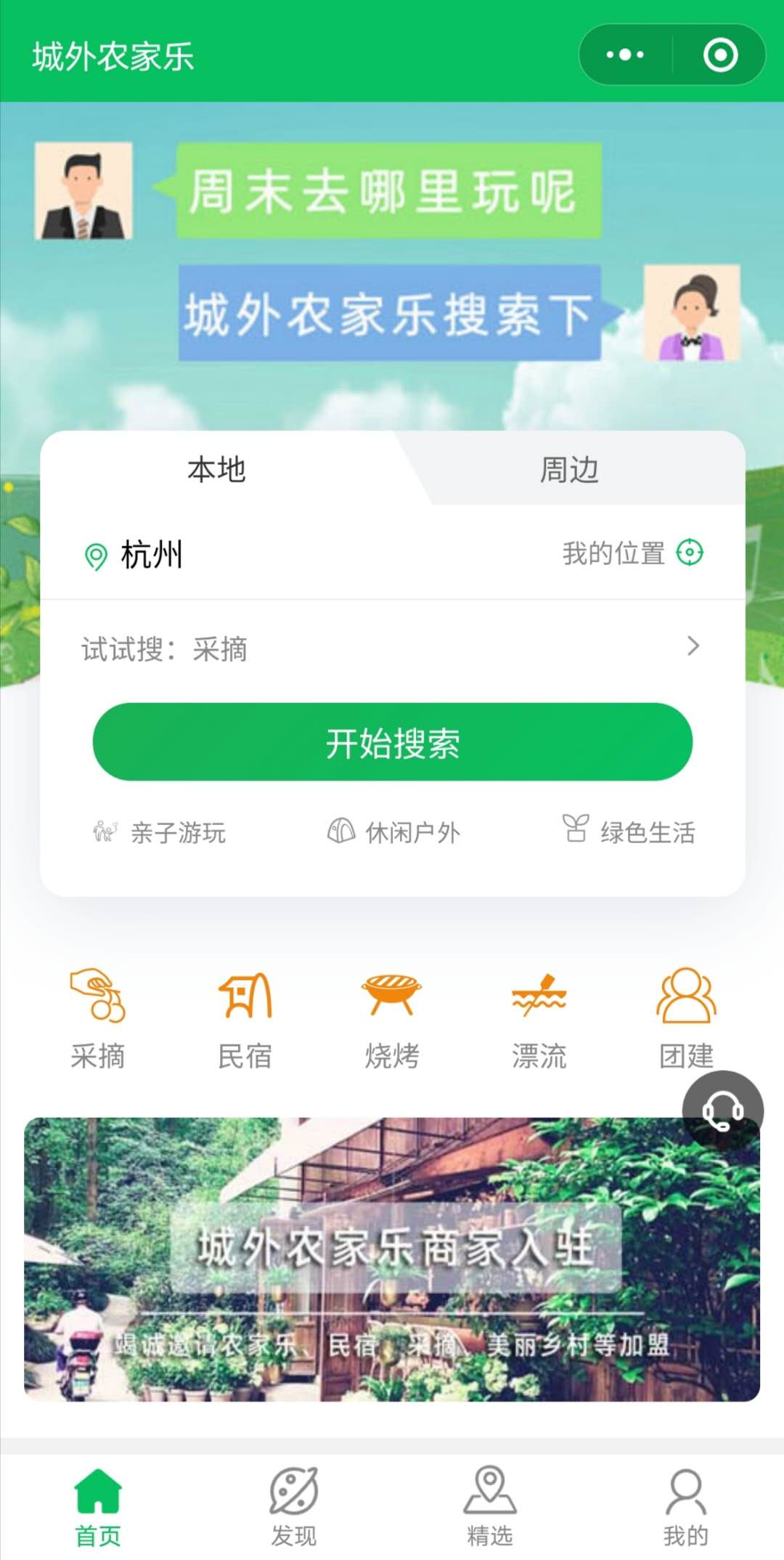Contact customer service via headset icon
This screenshot has width=784, height=1560.
[722, 1111]
